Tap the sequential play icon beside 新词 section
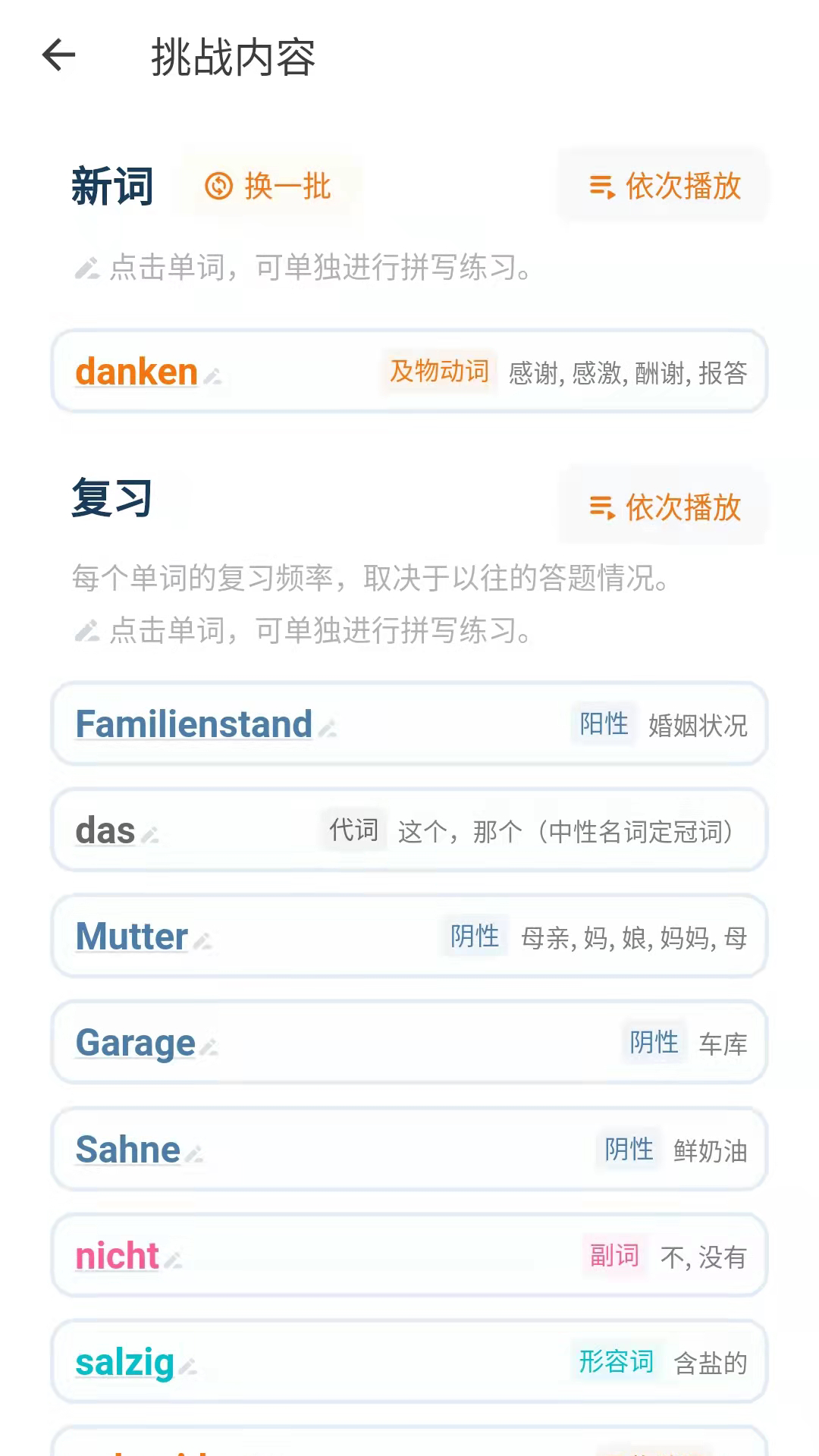The image size is (819, 1456). [601, 185]
